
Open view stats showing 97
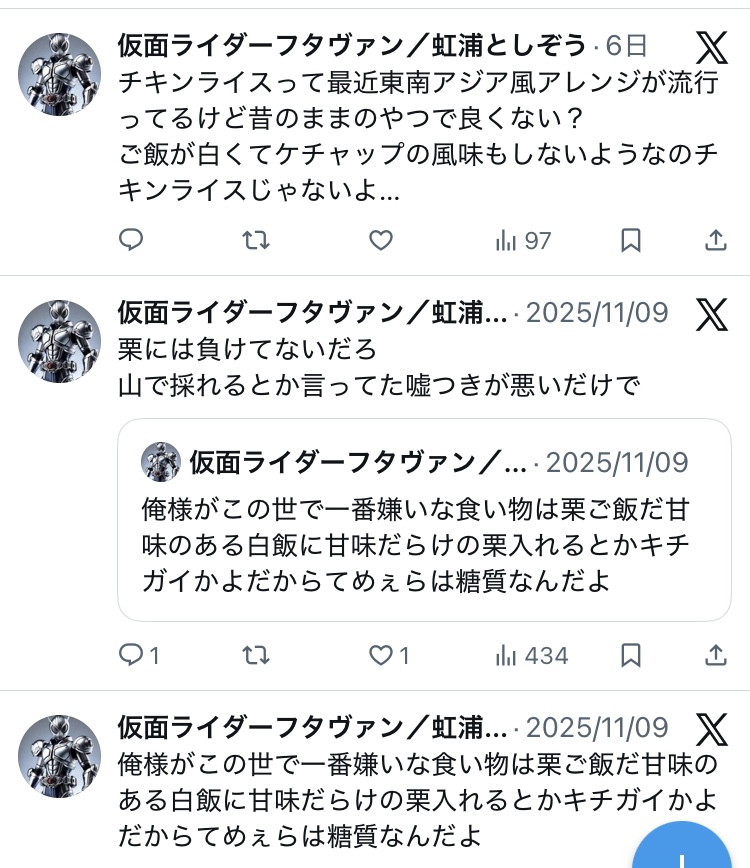click(x=523, y=240)
